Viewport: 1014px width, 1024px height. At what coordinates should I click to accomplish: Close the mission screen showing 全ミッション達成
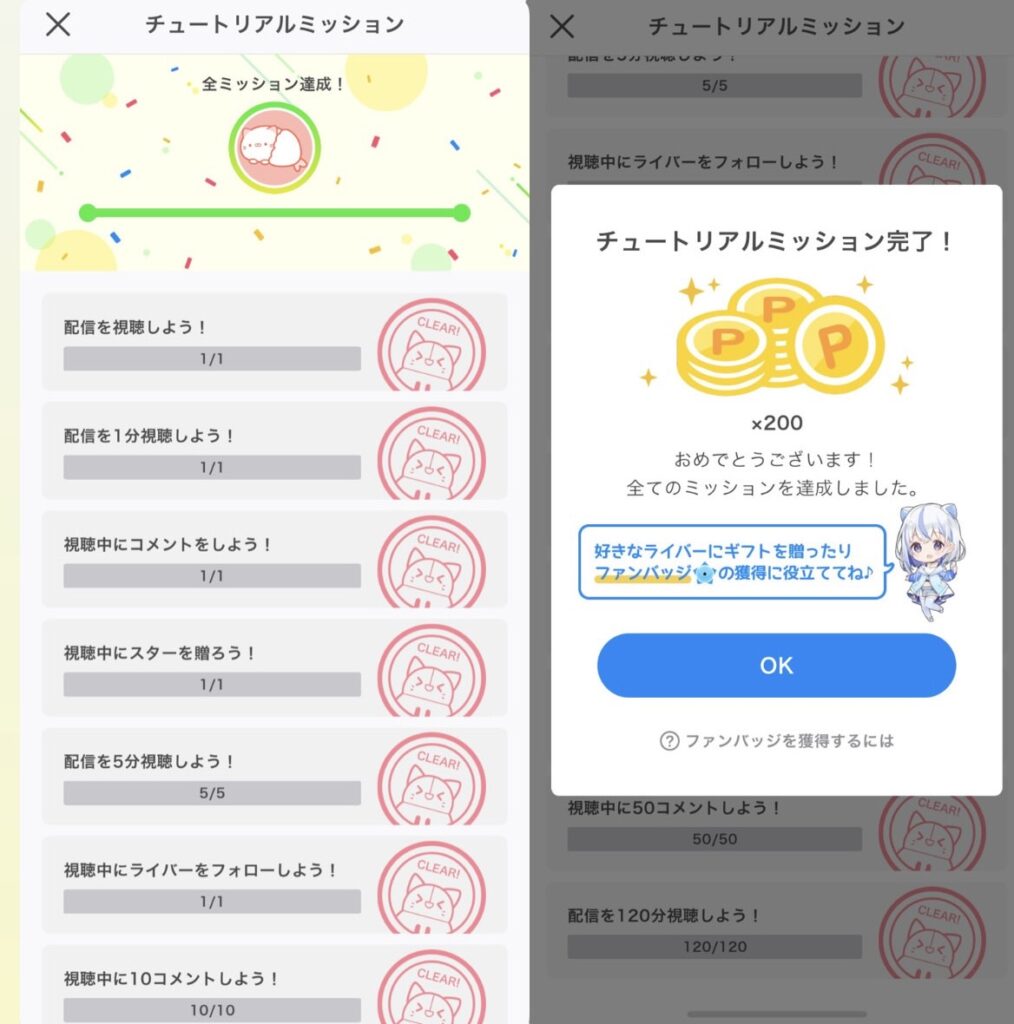click(x=58, y=25)
